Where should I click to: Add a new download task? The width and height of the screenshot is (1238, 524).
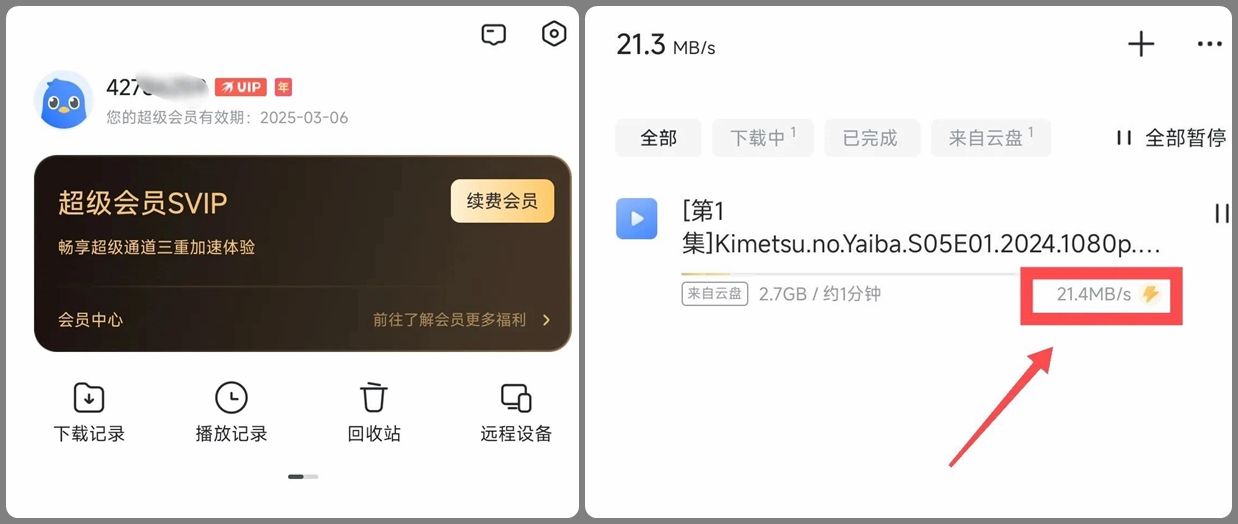point(1141,44)
